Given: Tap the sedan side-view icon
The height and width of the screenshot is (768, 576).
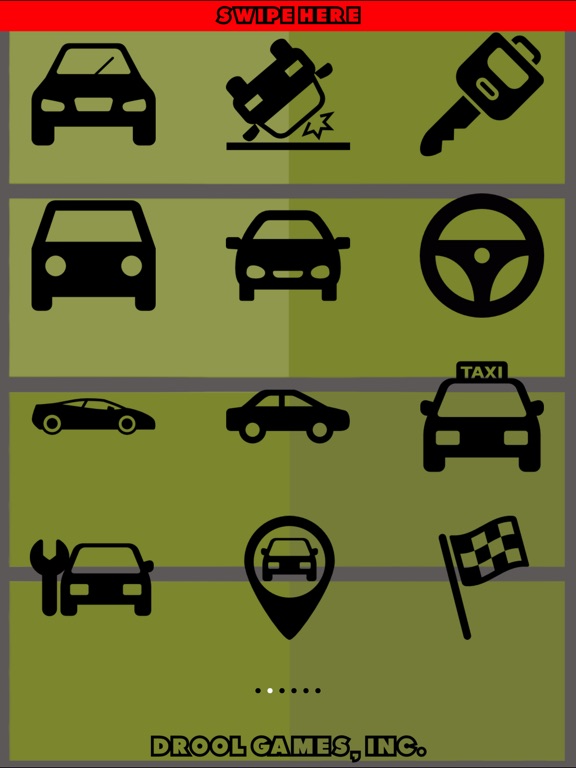Looking at the screenshot, I should point(288,416).
